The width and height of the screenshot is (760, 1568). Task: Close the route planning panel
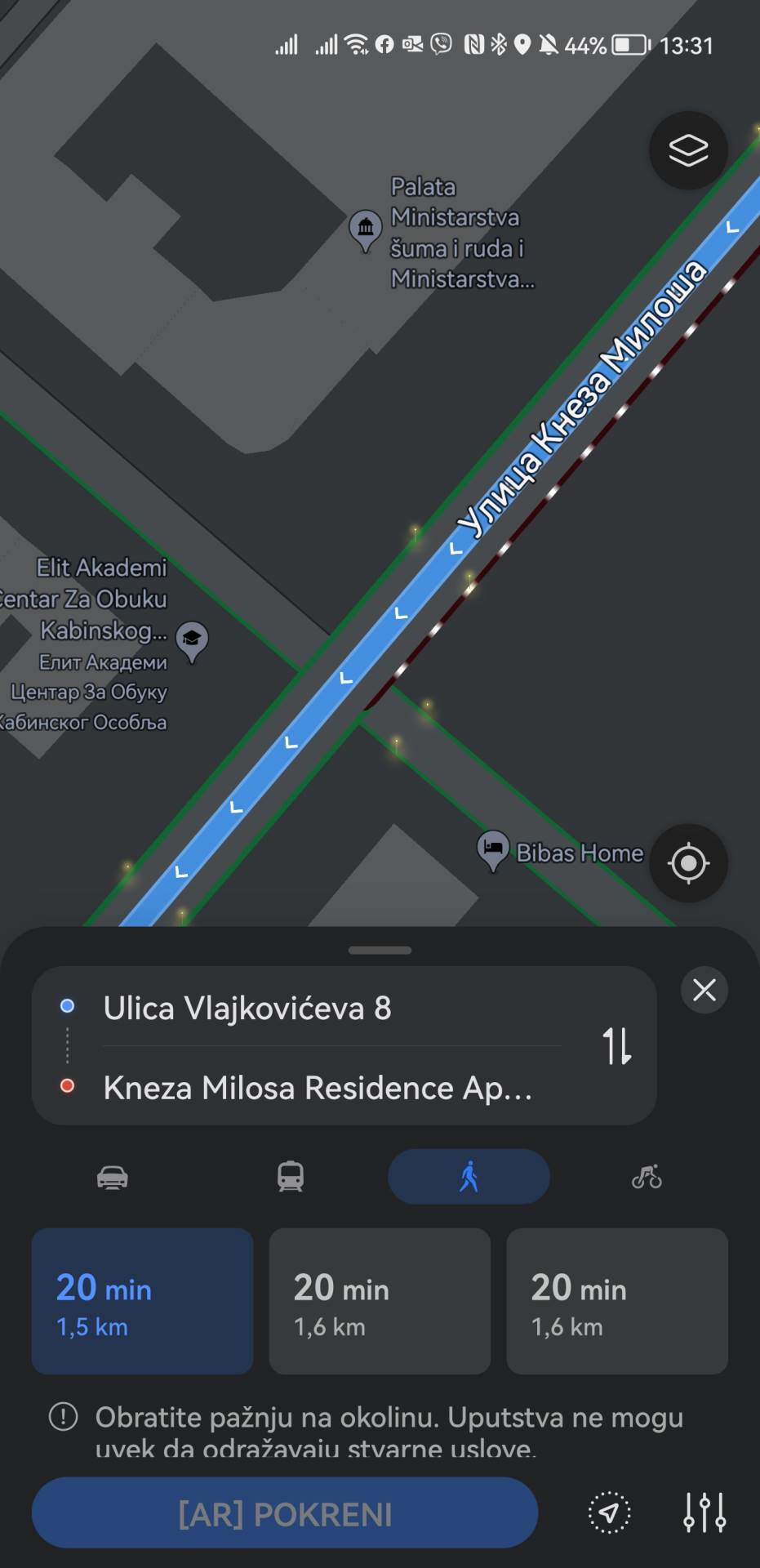click(x=704, y=990)
